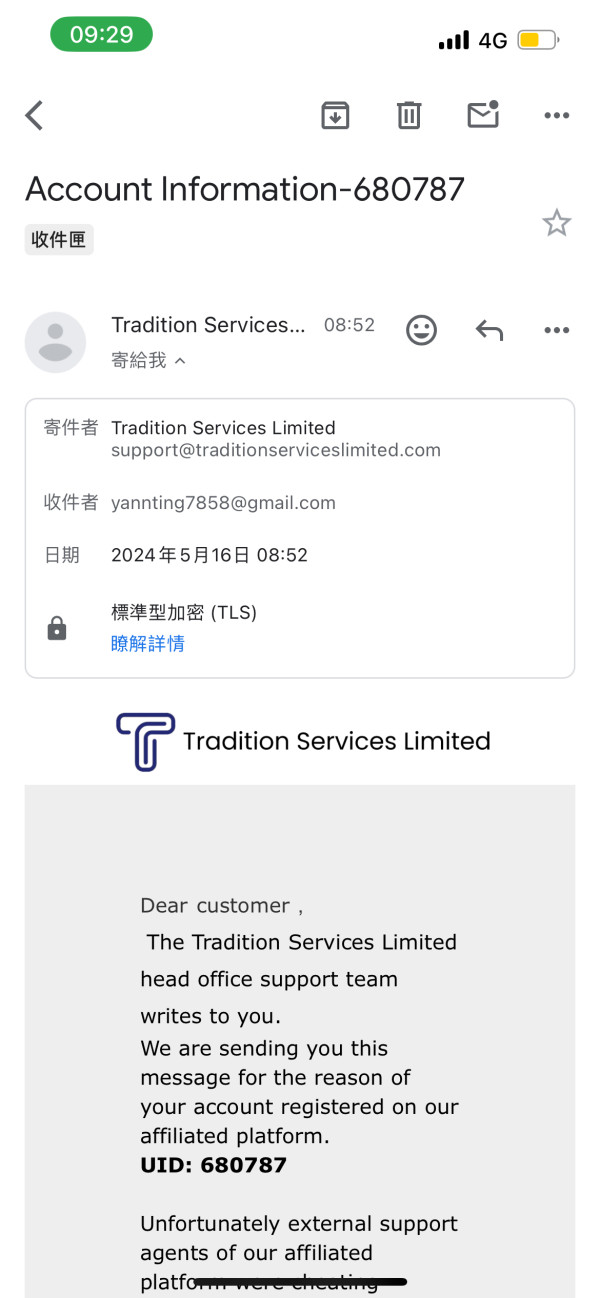Archive this email
Image resolution: width=600 pixels, height=1298 pixels.
pyautogui.click(x=335, y=116)
